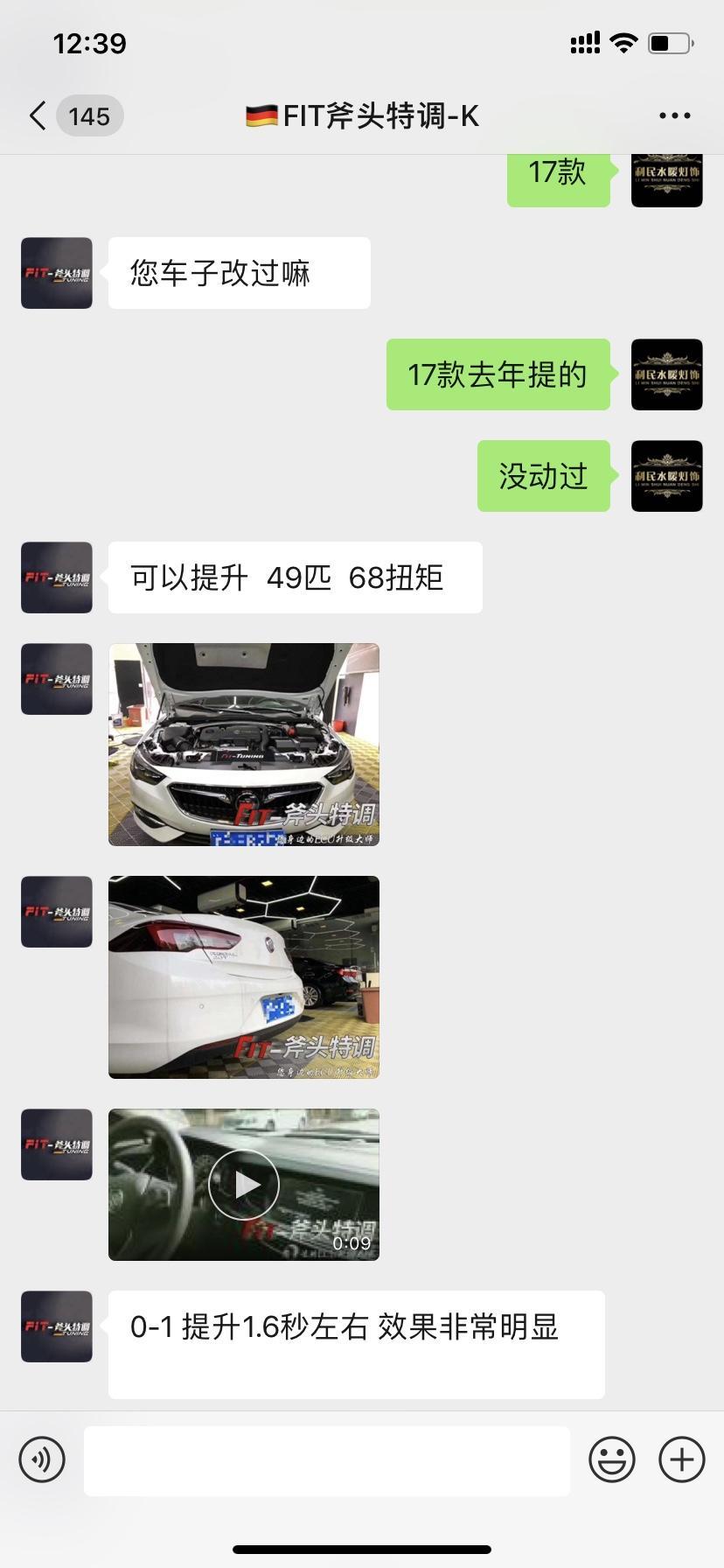Viewport: 724px width, 1568px height.
Task: Switch to voice message input
Action: coord(42,1459)
